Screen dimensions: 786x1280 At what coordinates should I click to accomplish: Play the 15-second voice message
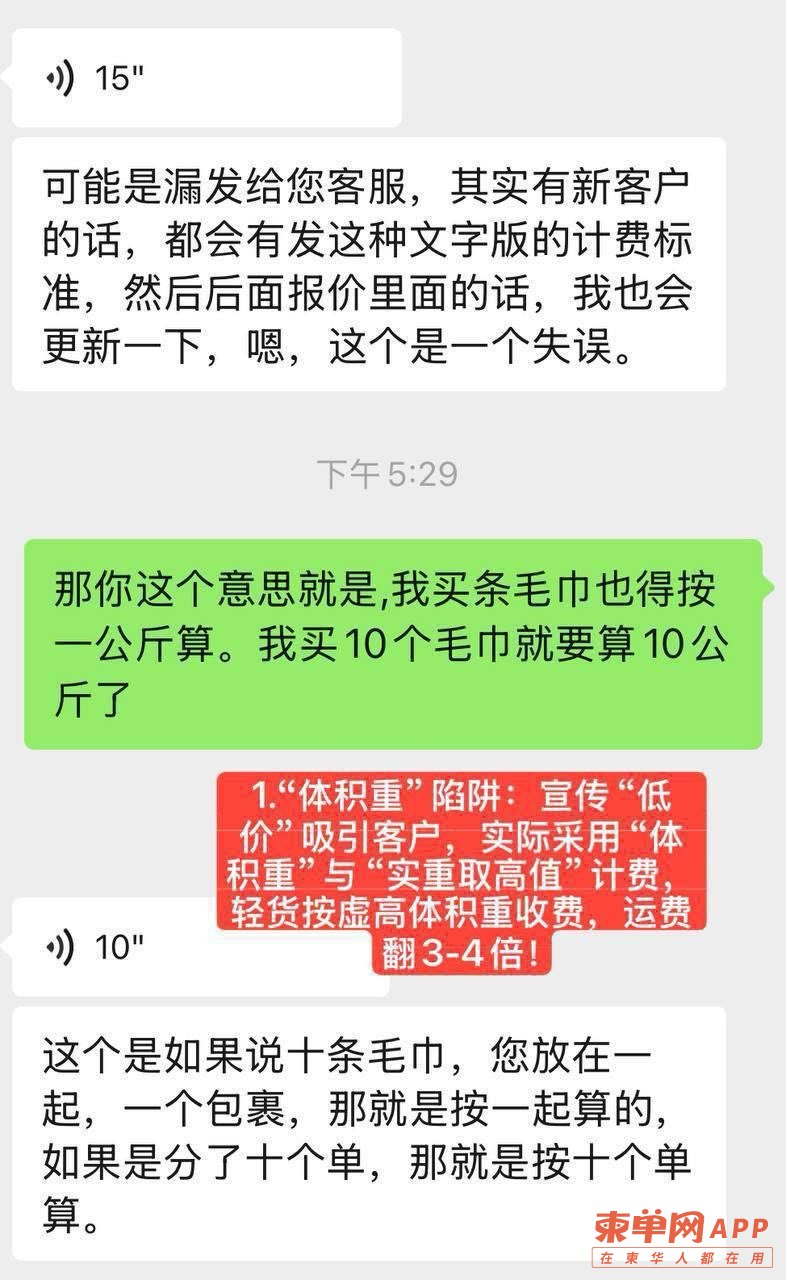click(x=207, y=78)
